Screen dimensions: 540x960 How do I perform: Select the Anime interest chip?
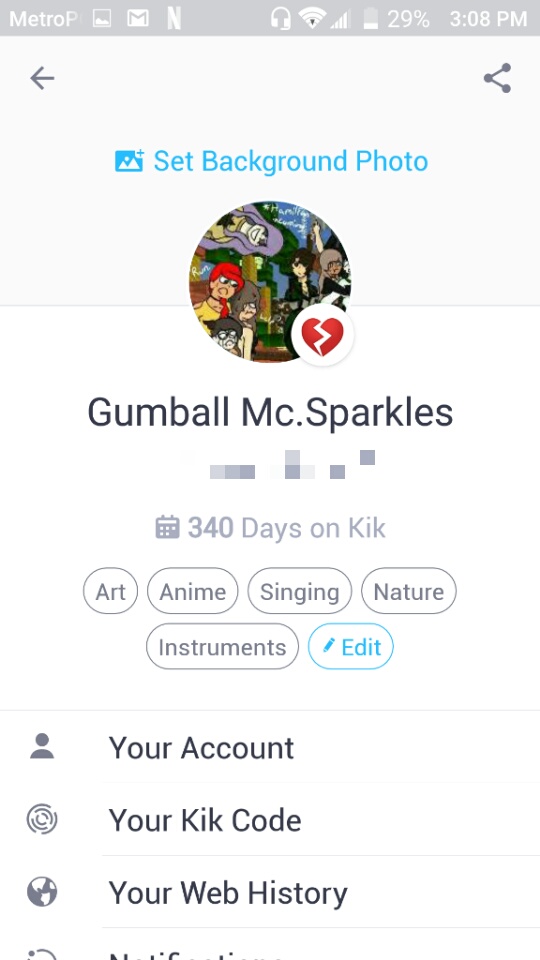coord(193,591)
